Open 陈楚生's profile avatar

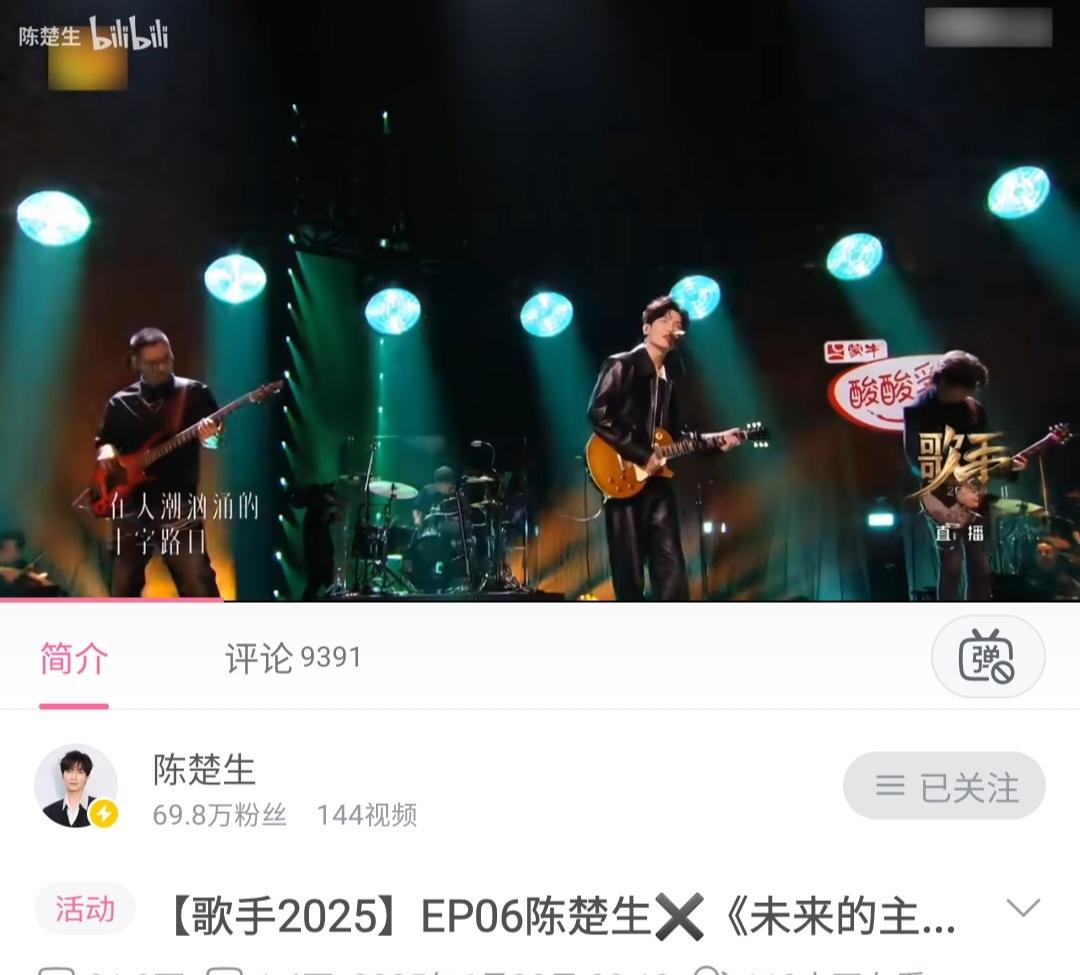[x=76, y=786]
